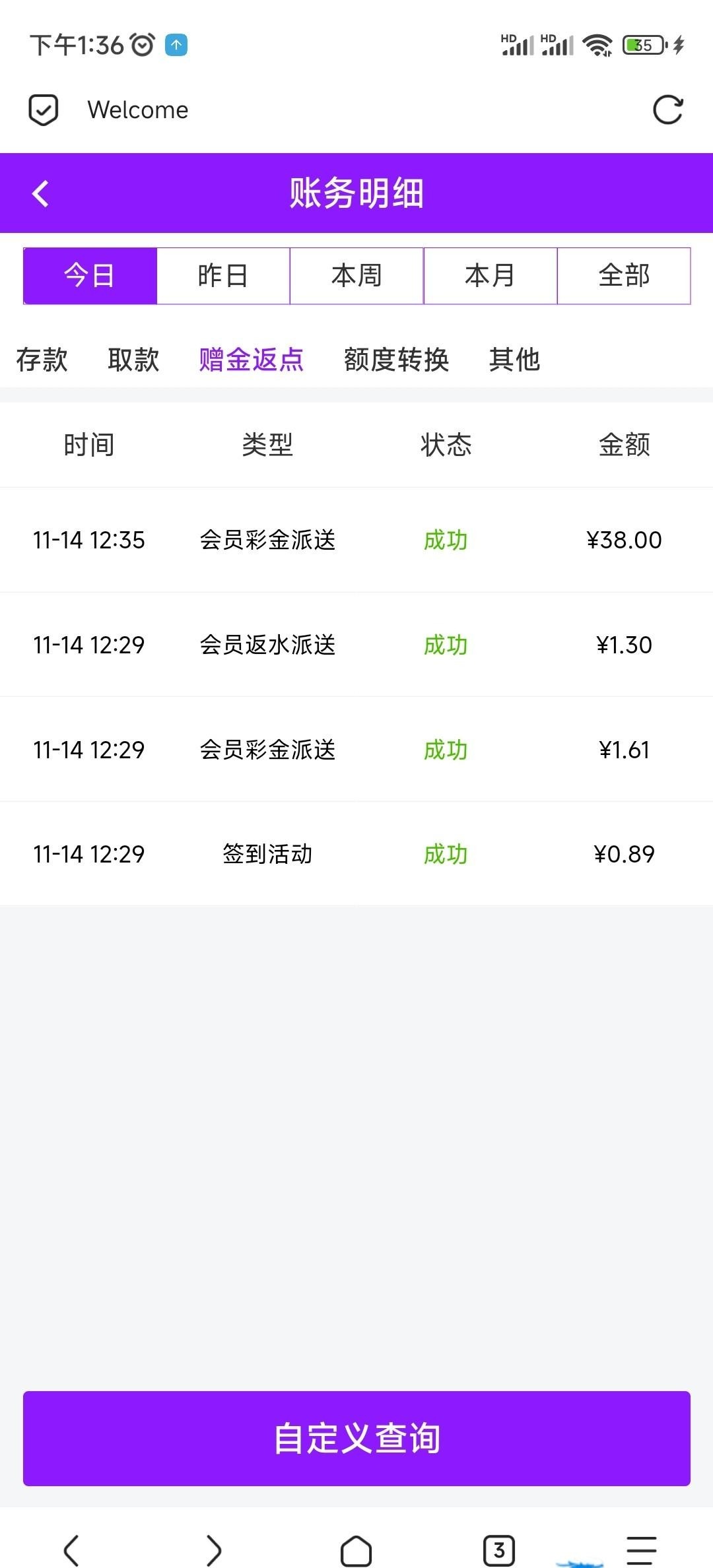Open the 取款 category

133,360
